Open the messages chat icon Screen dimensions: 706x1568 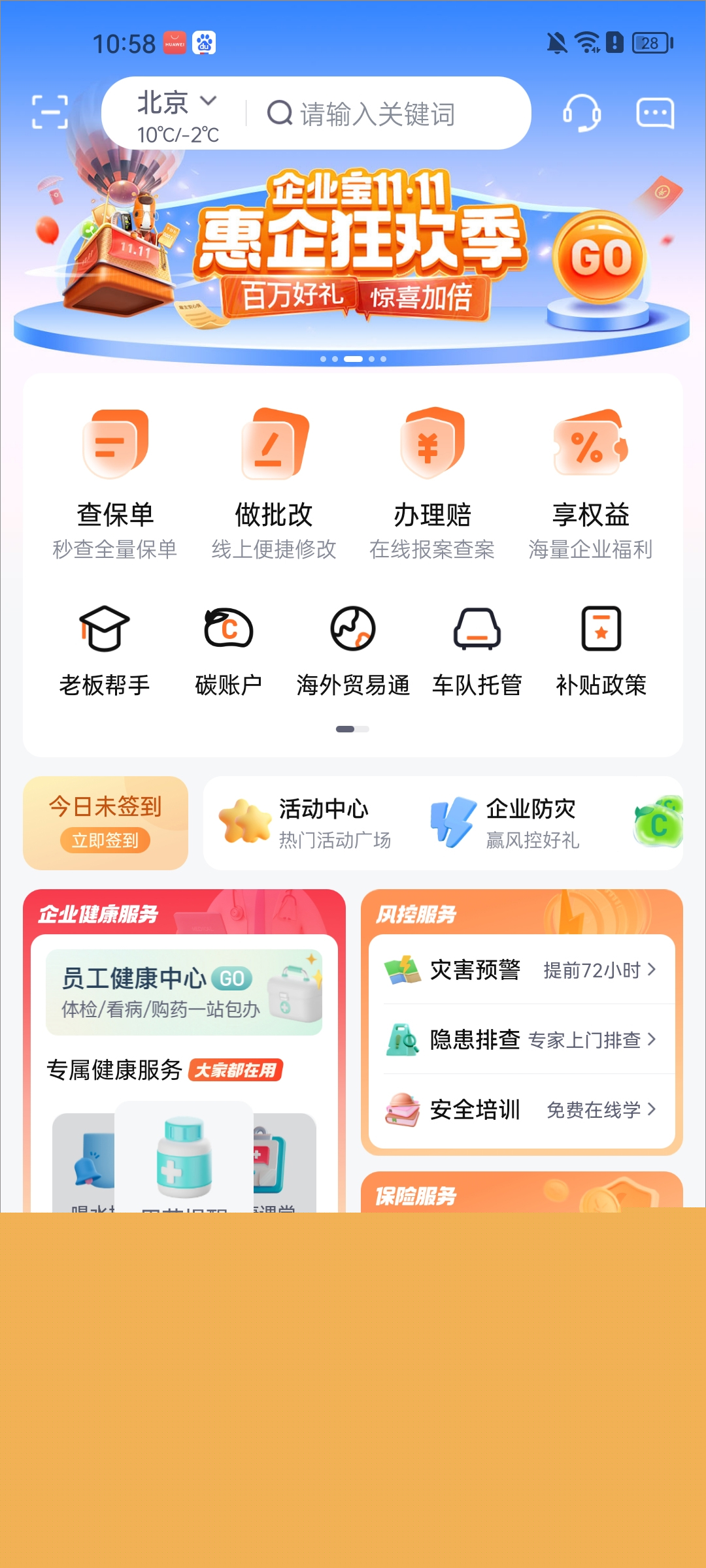pos(656,112)
